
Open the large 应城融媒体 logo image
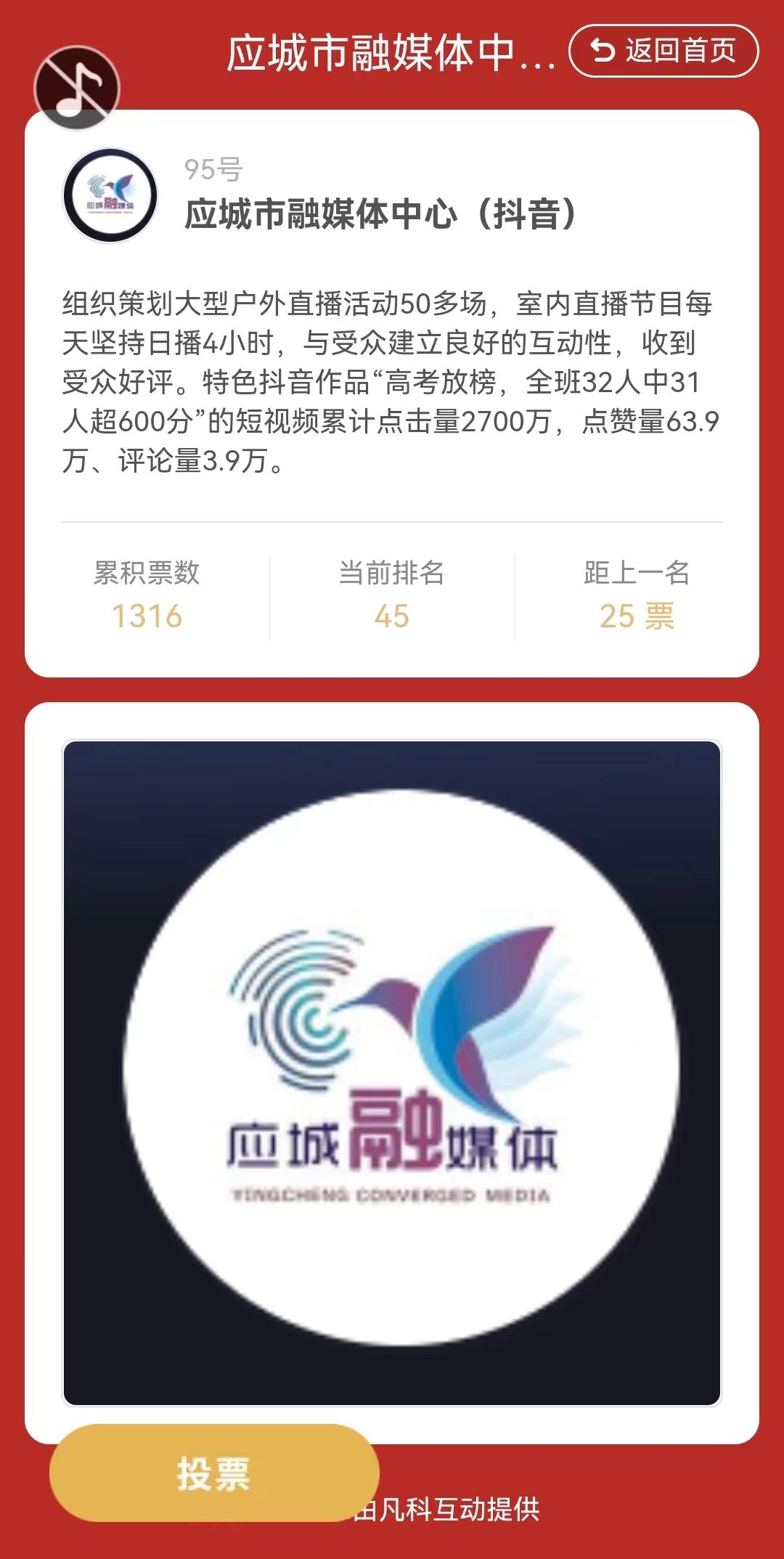pyautogui.click(x=392, y=1073)
